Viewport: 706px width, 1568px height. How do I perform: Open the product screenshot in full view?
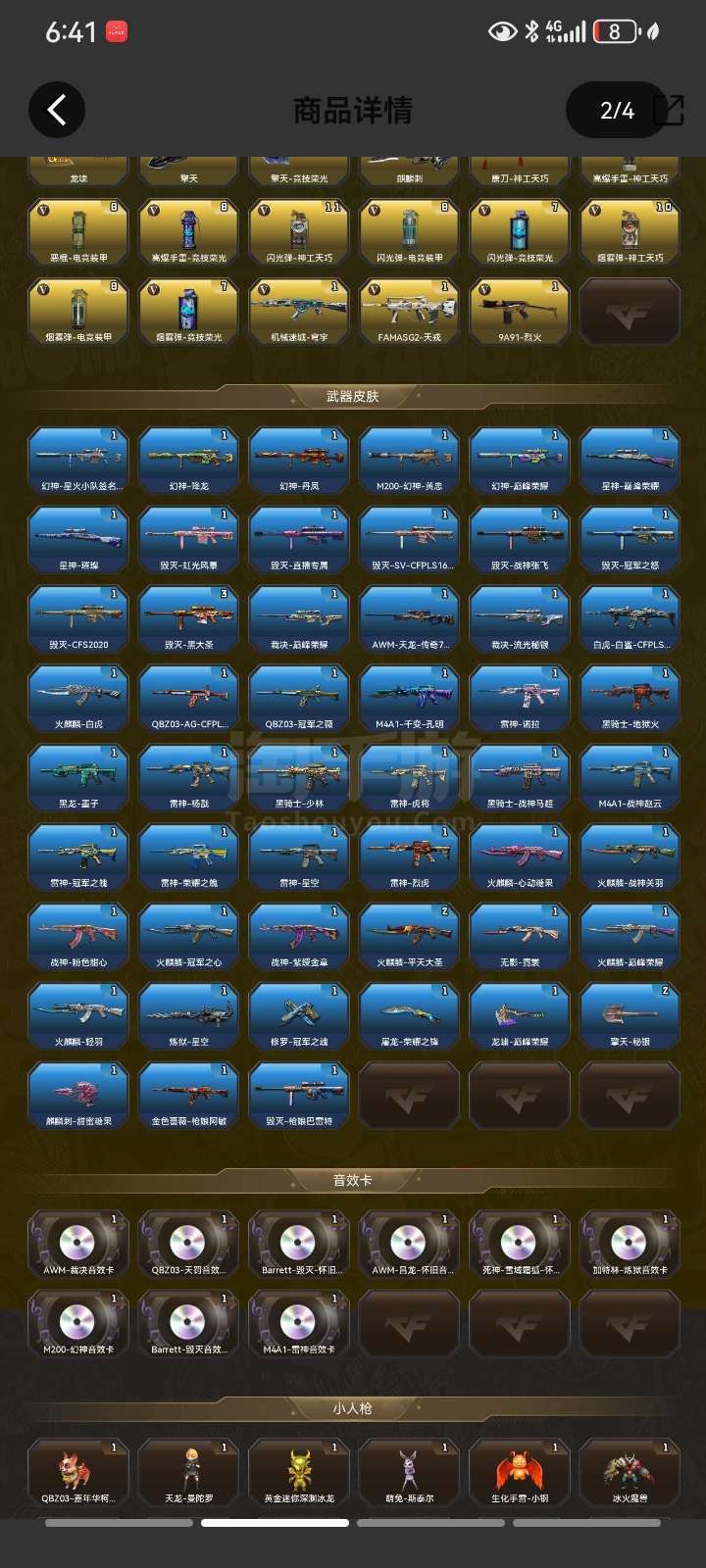tap(353, 784)
